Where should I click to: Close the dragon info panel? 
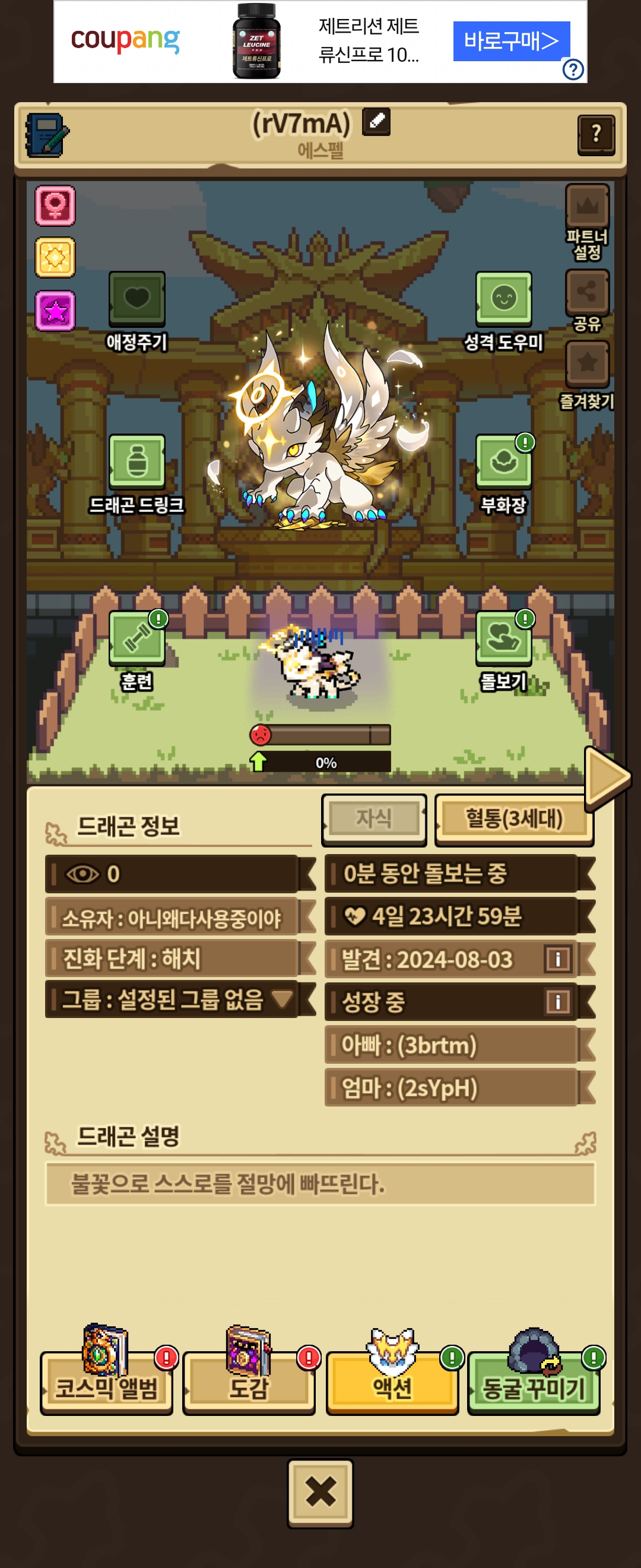click(320, 1493)
